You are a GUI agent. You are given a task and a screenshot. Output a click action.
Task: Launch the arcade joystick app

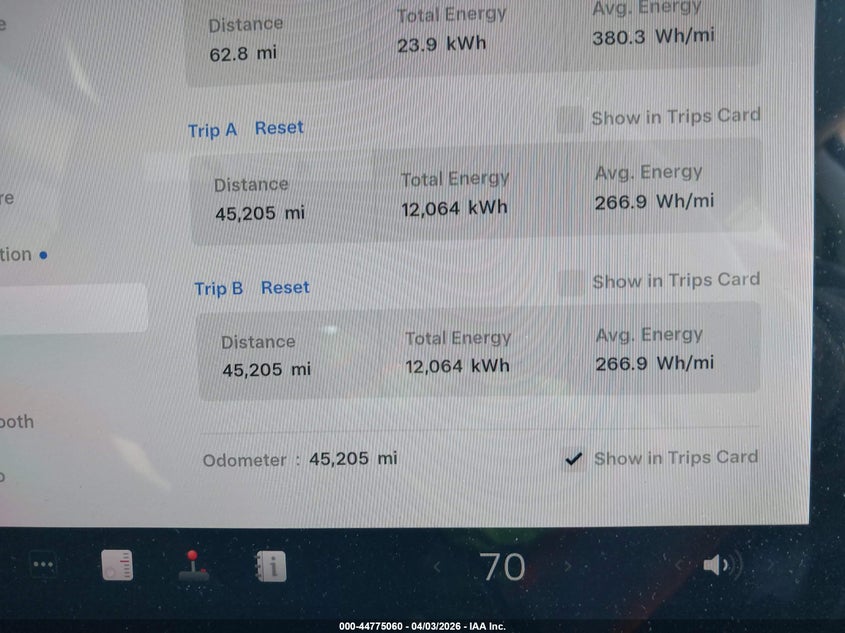[x=193, y=566]
